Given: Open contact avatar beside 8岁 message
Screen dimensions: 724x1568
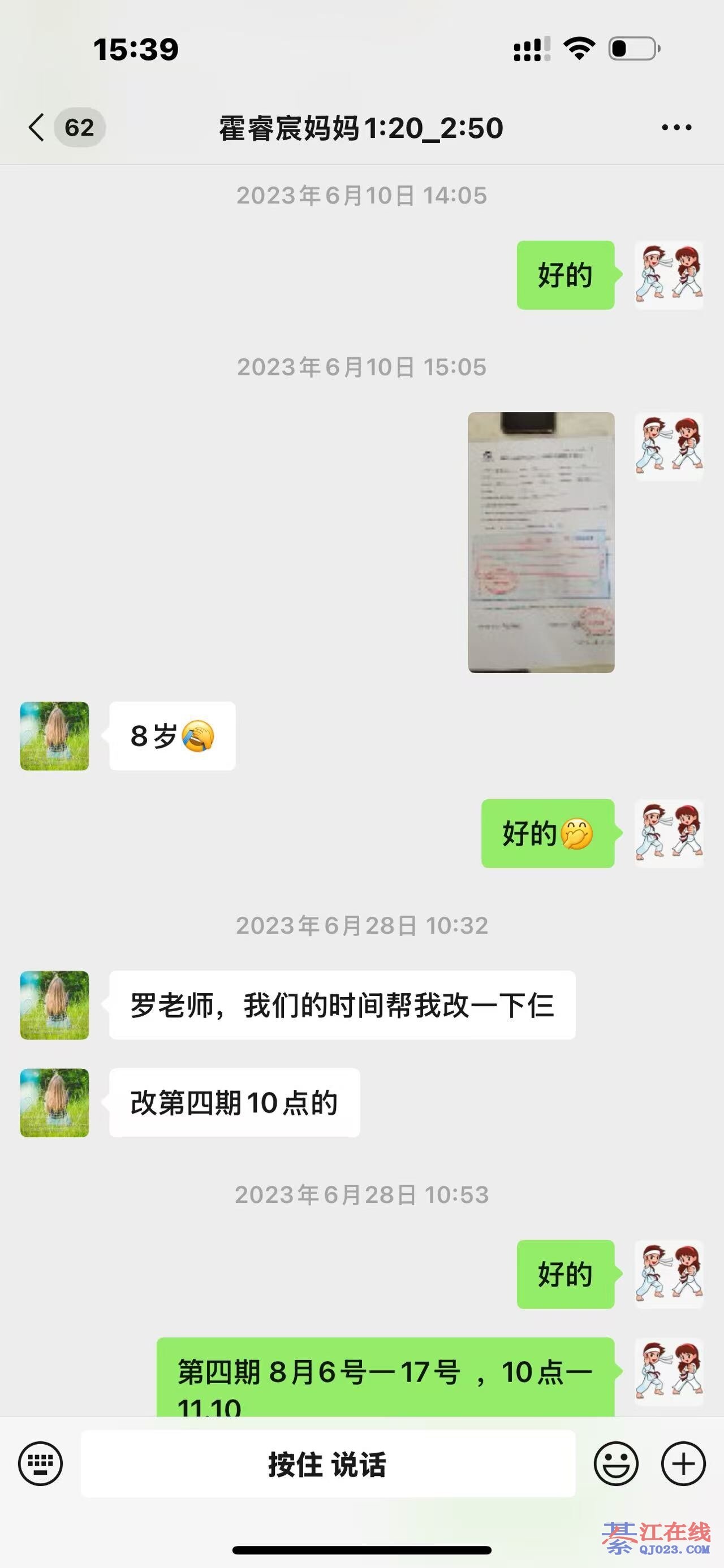Looking at the screenshot, I should pyautogui.click(x=55, y=736).
